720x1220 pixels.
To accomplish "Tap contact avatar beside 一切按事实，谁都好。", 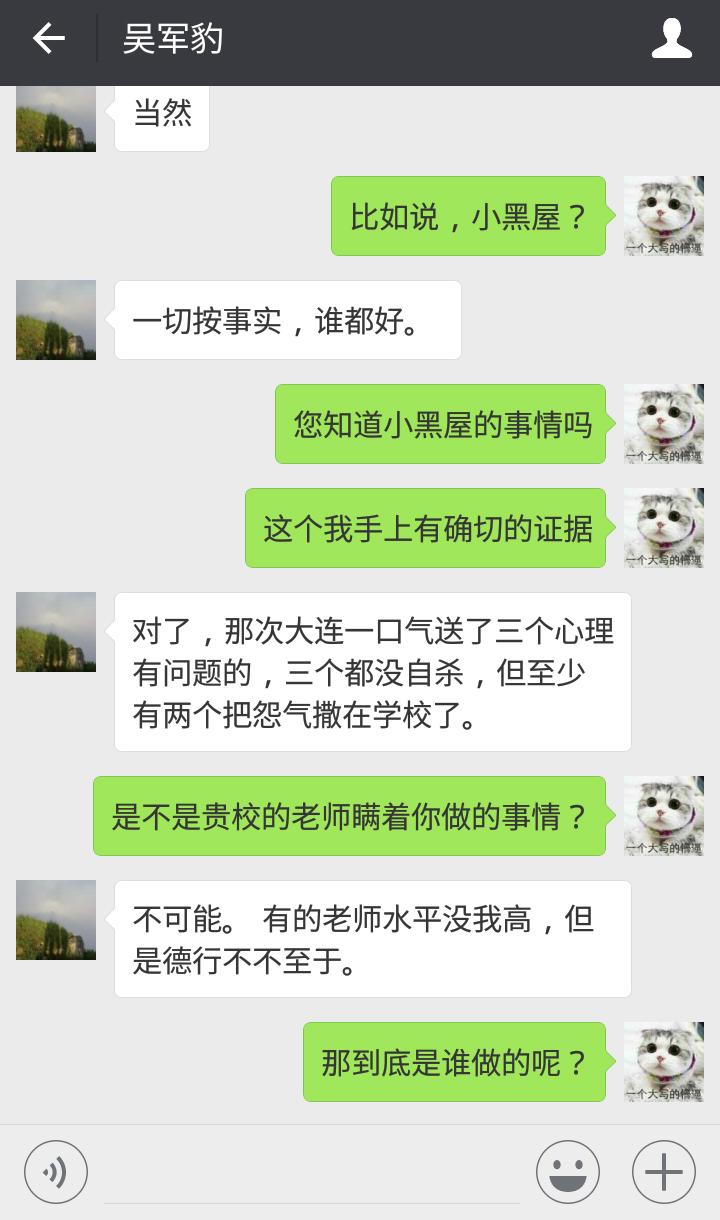I will pos(56,320).
